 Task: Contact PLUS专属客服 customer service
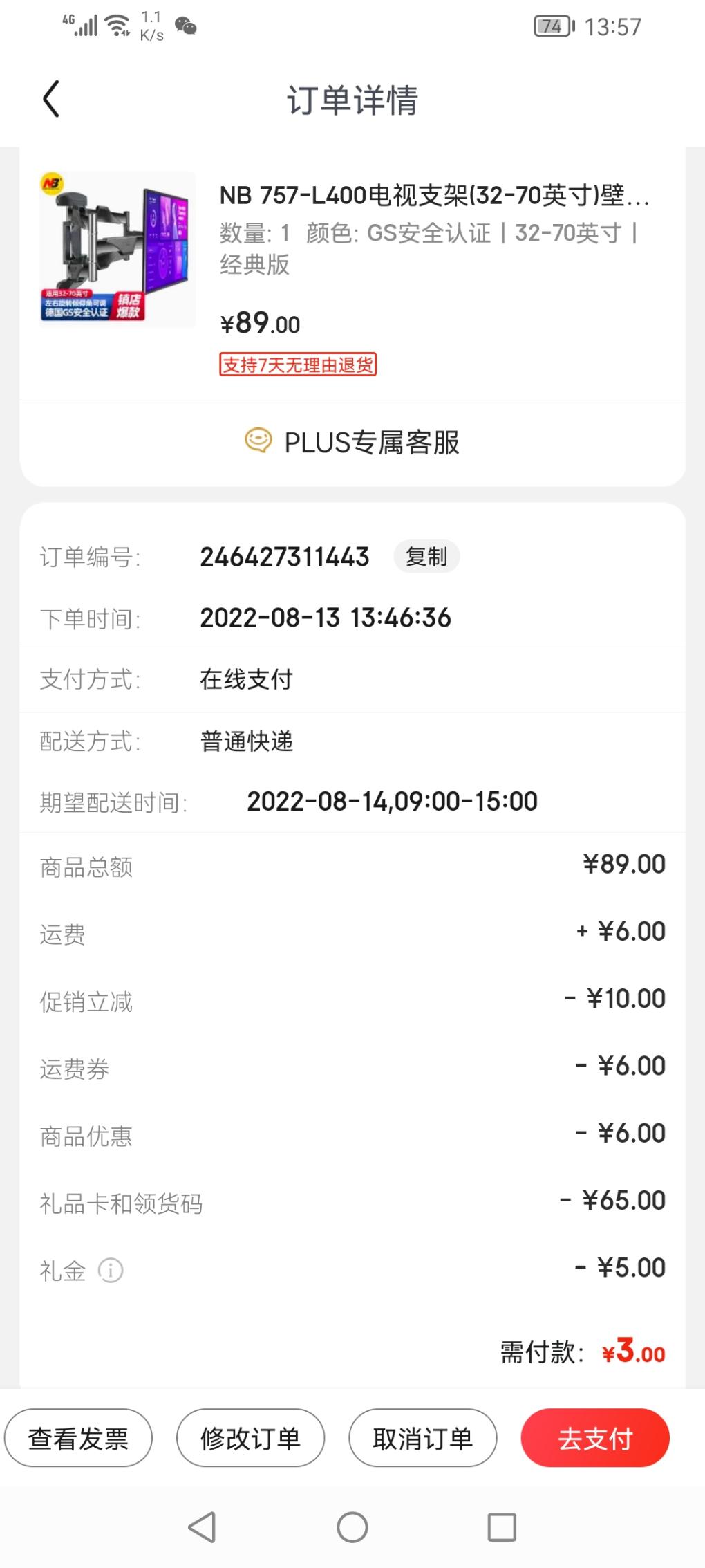click(x=352, y=442)
